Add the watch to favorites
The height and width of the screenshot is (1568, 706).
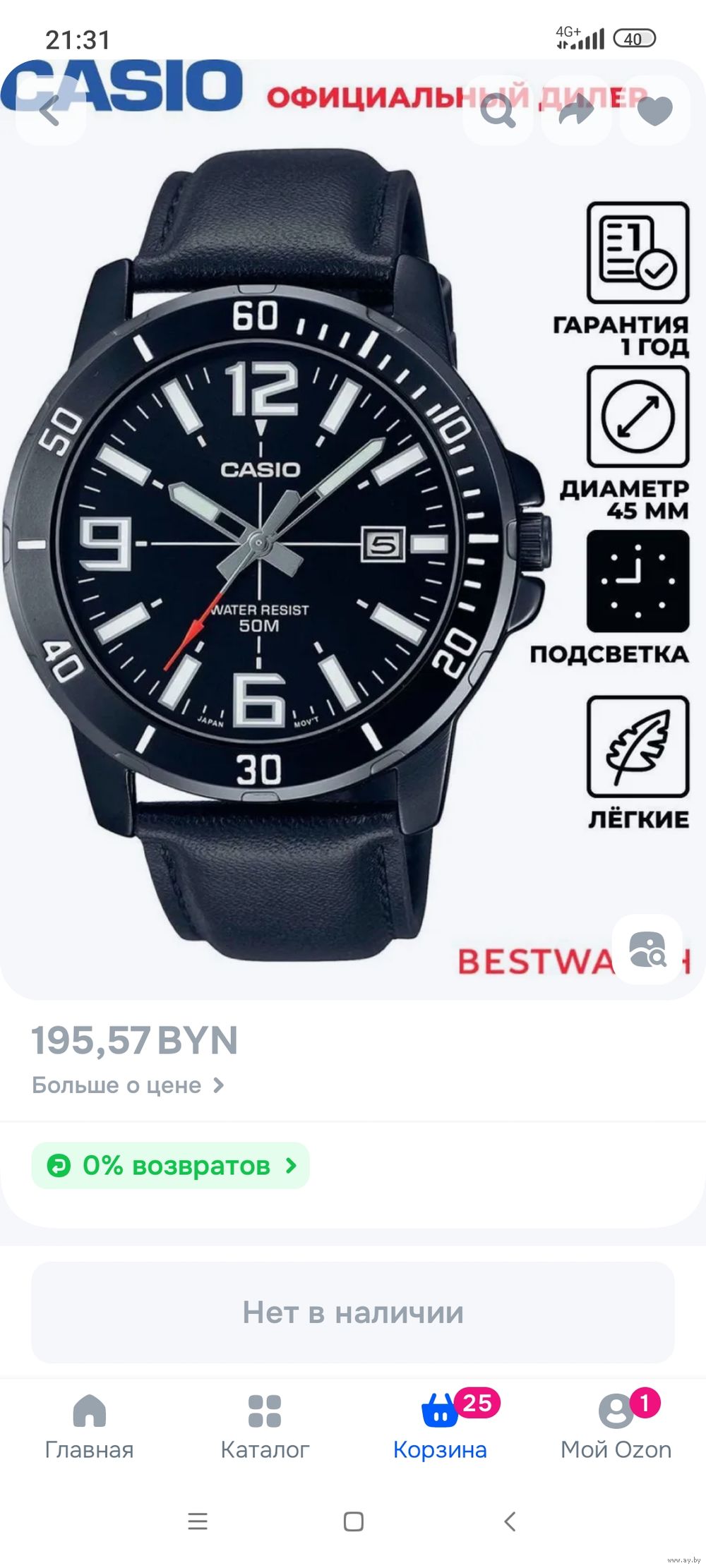(x=654, y=110)
